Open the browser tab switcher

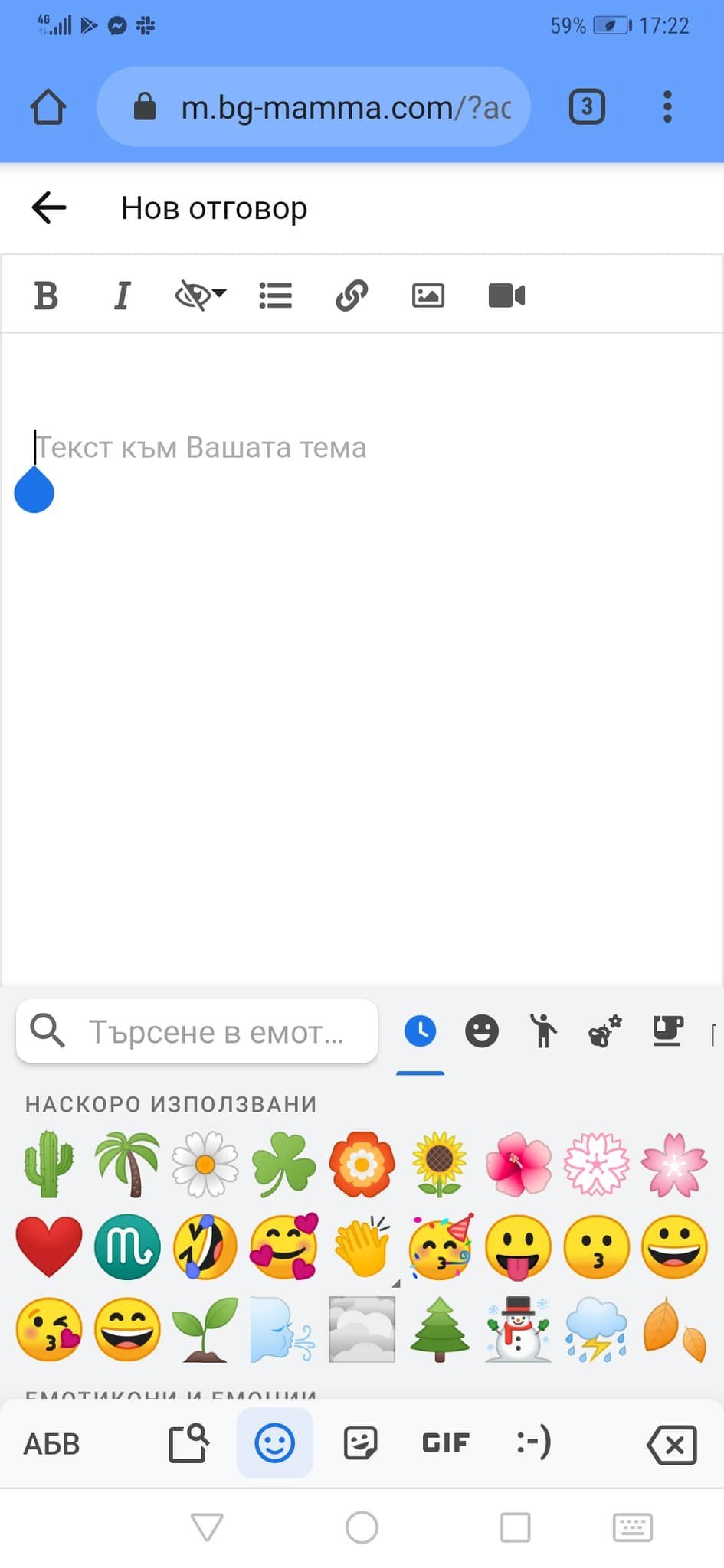click(587, 106)
